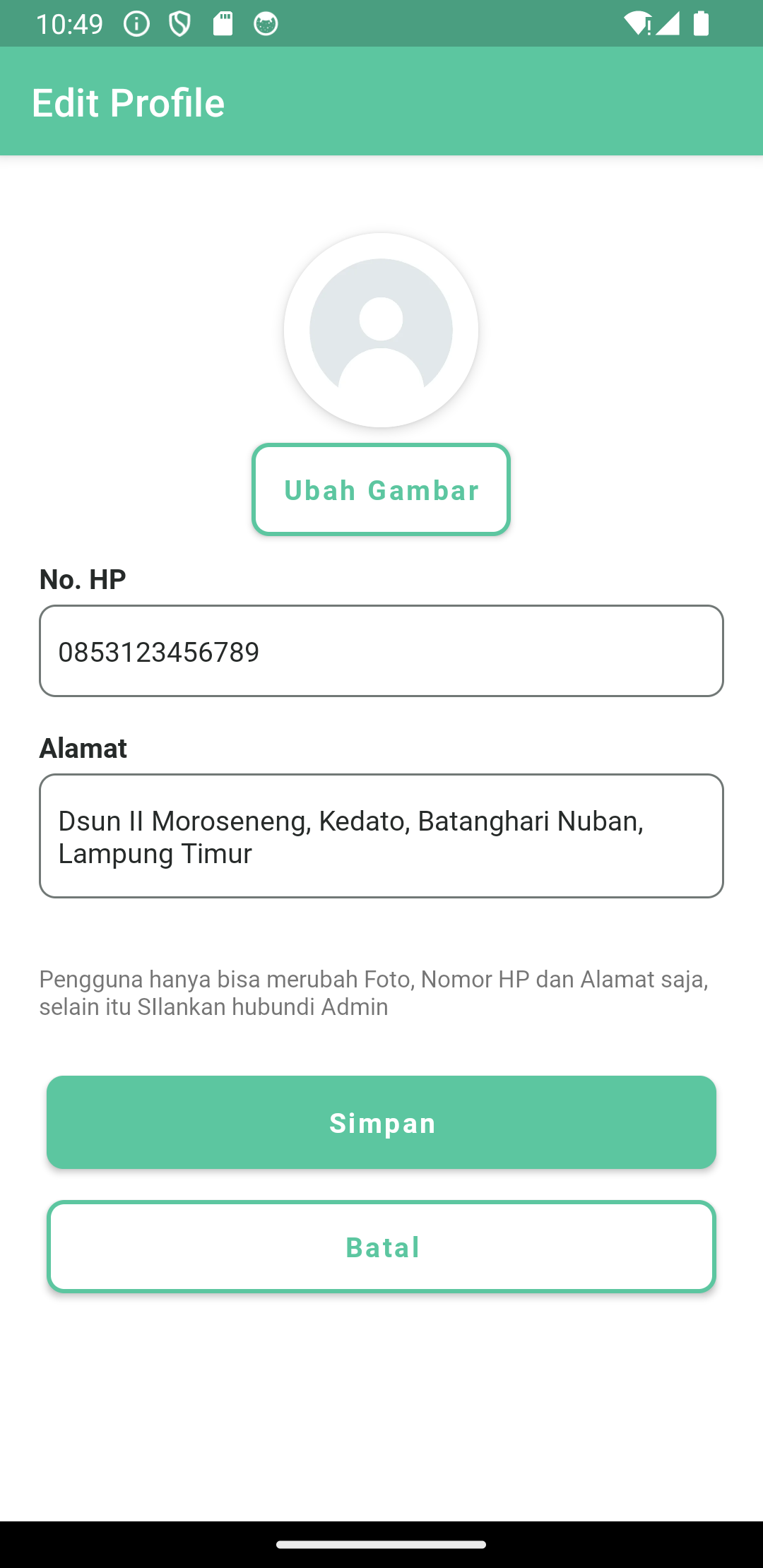Save changes with the Simpan button
The height and width of the screenshot is (1568, 763).
[381, 1122]
